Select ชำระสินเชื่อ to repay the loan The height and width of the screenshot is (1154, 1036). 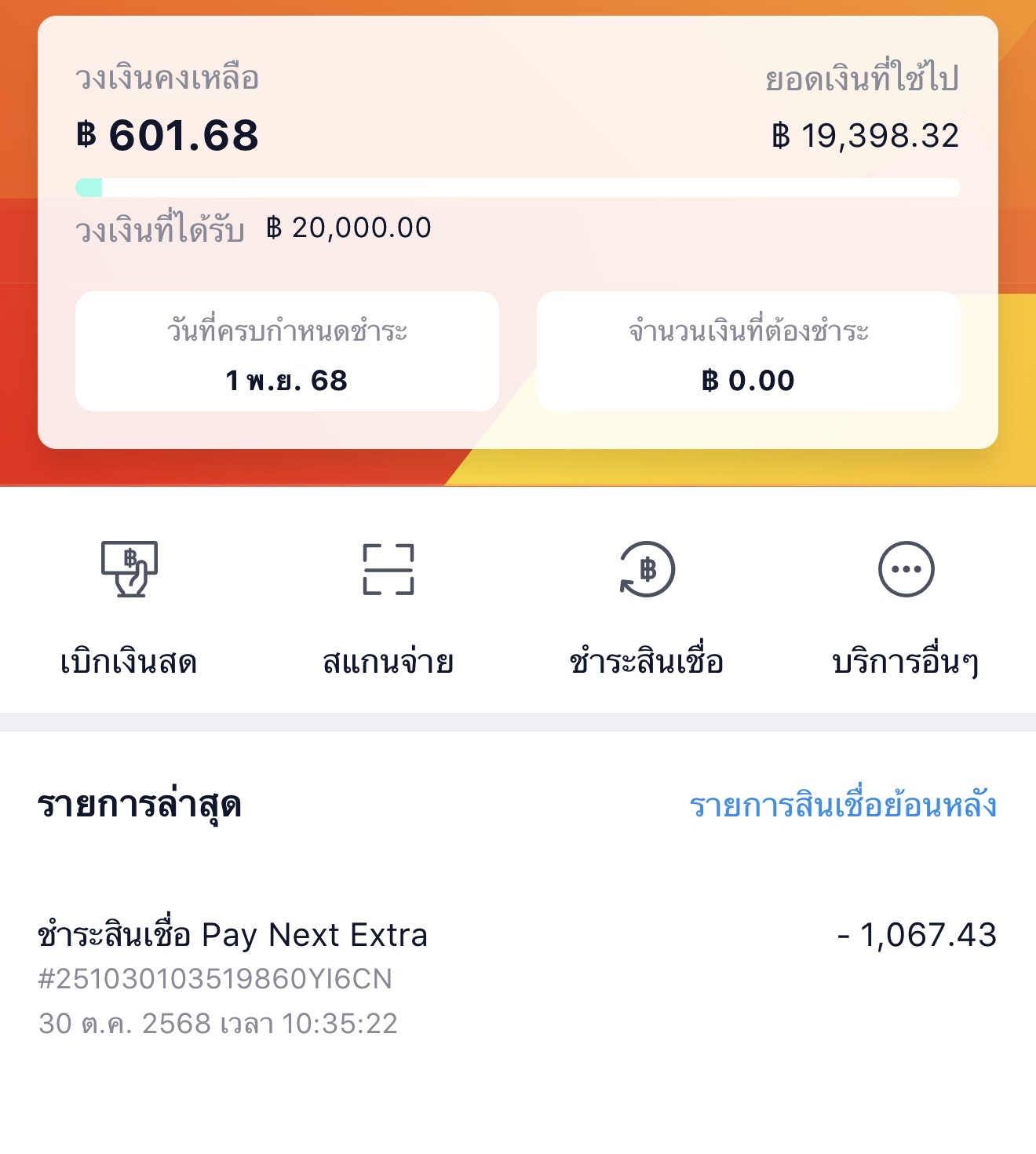pyautogui.click(x=647, y=604)
